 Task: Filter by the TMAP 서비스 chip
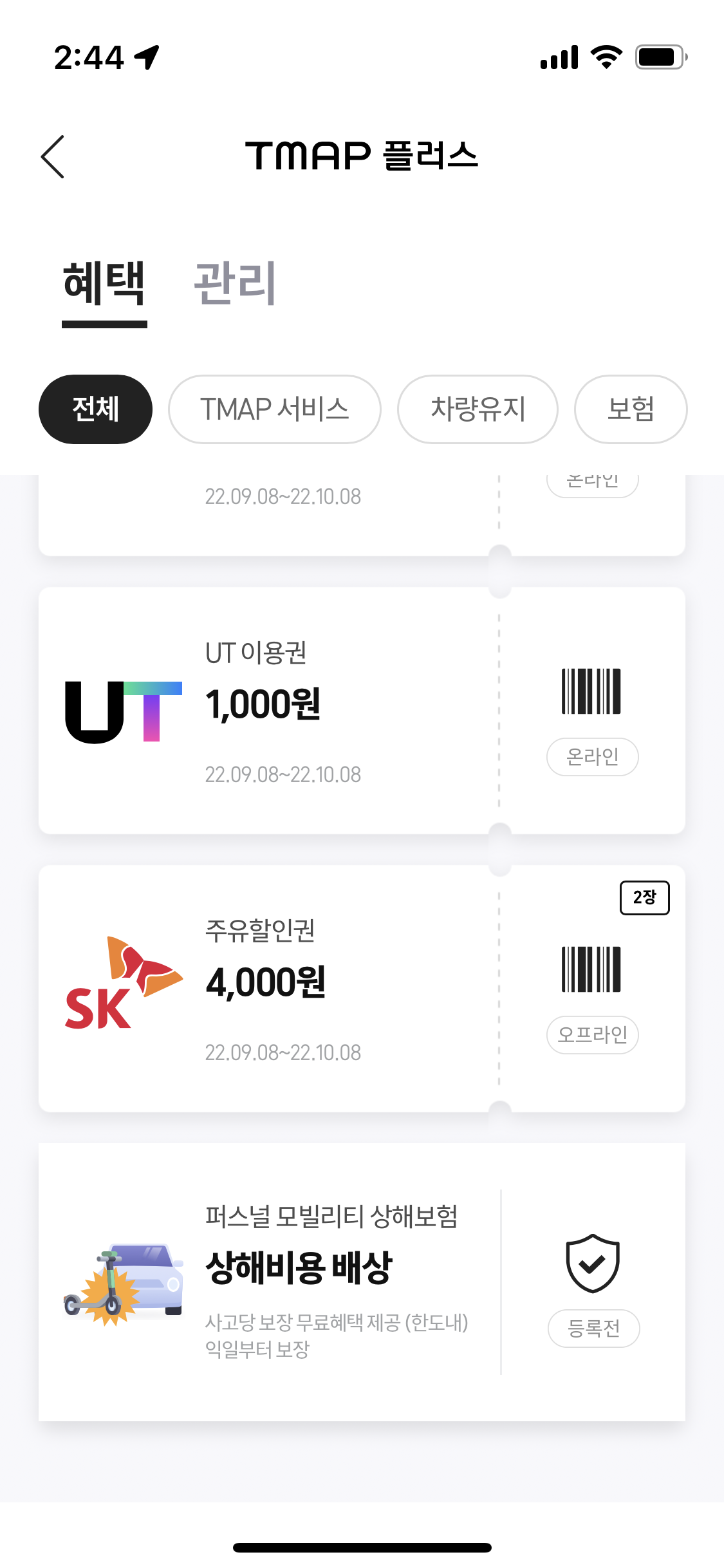click(275, 409)
